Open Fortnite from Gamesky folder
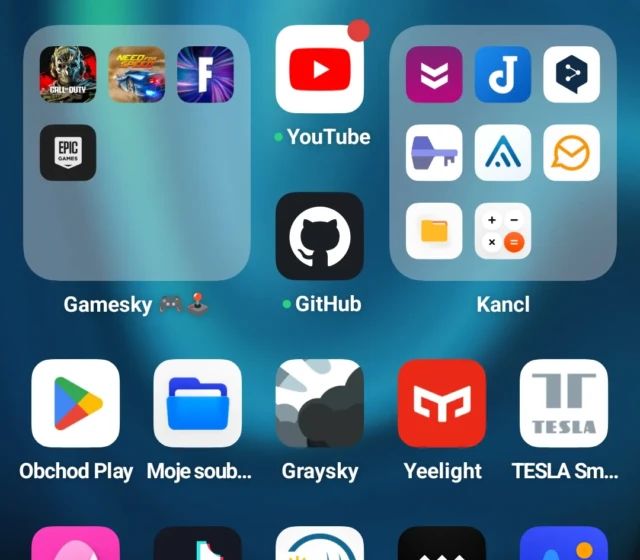This screenshot has width=640, height=560. coord(205,75)
